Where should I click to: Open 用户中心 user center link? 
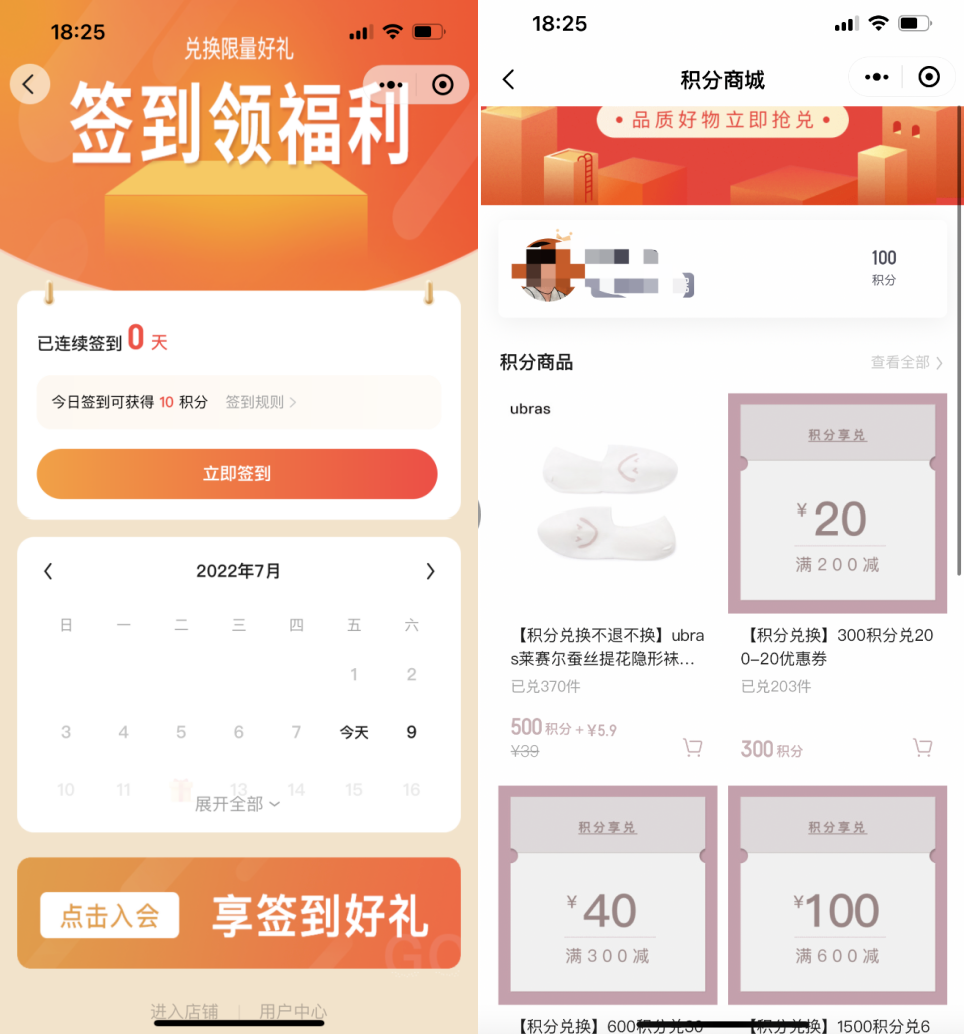[x=293, y=1011]
